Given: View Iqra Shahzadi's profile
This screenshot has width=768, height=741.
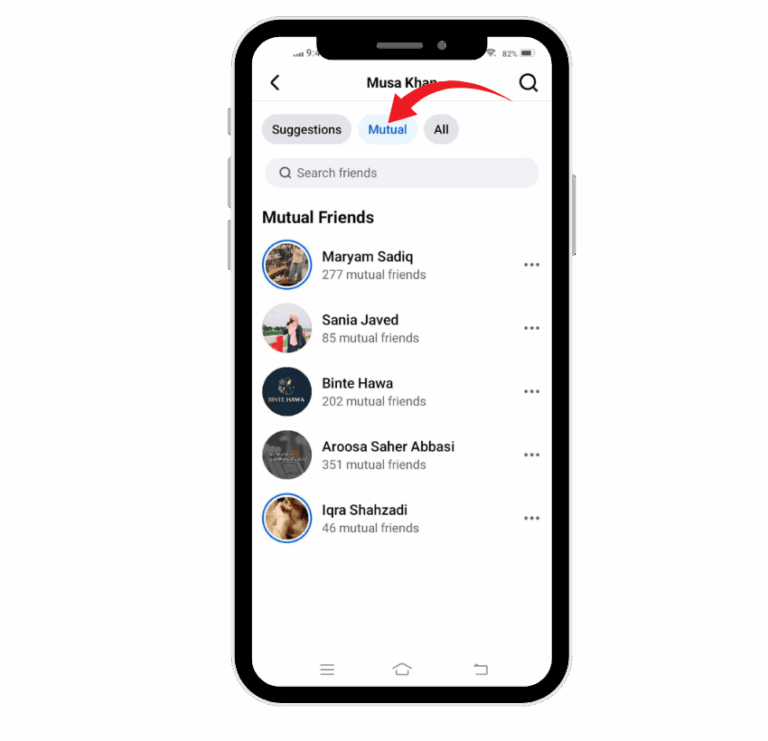Looking at the screenshot, I should (364, 510).
